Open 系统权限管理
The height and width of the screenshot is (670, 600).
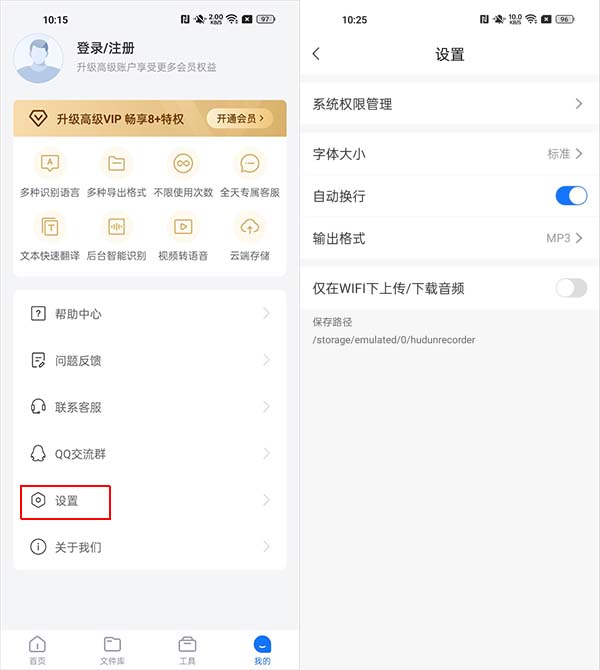449,104
